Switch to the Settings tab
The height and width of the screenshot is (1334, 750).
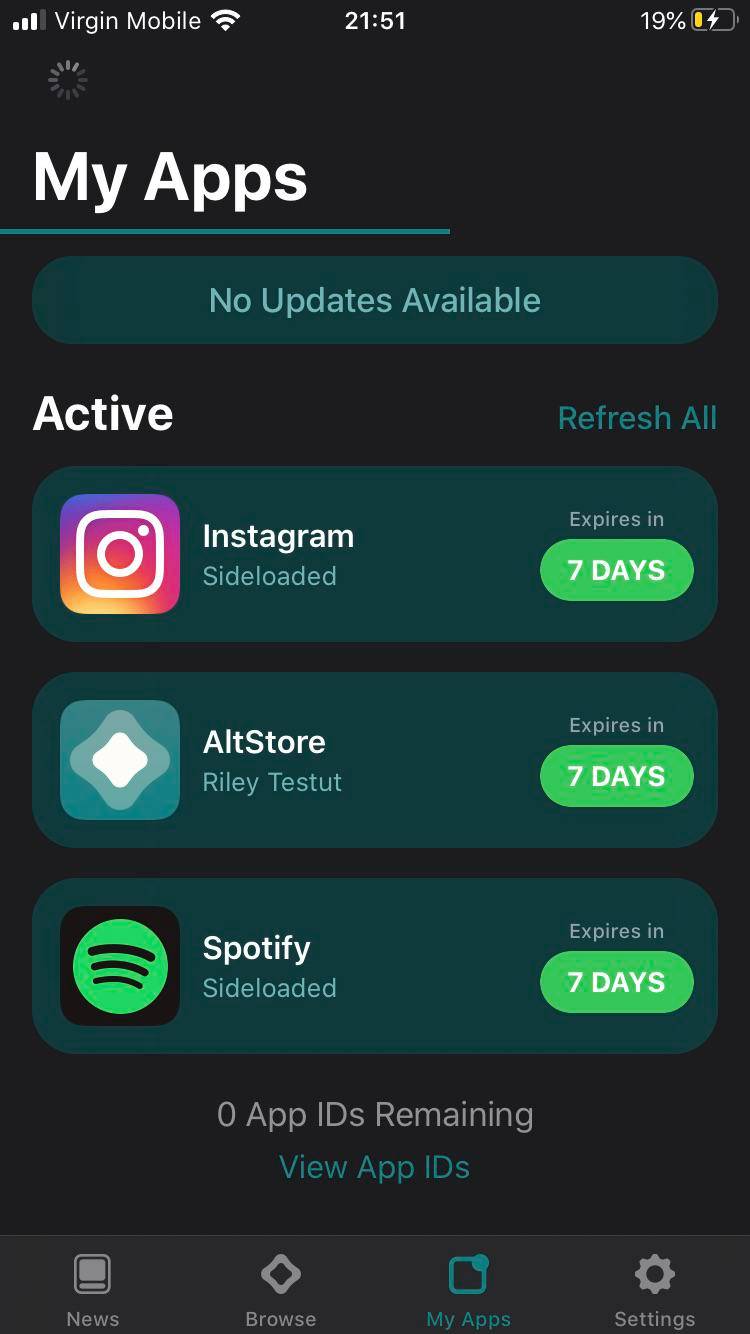click(654, 1285)
